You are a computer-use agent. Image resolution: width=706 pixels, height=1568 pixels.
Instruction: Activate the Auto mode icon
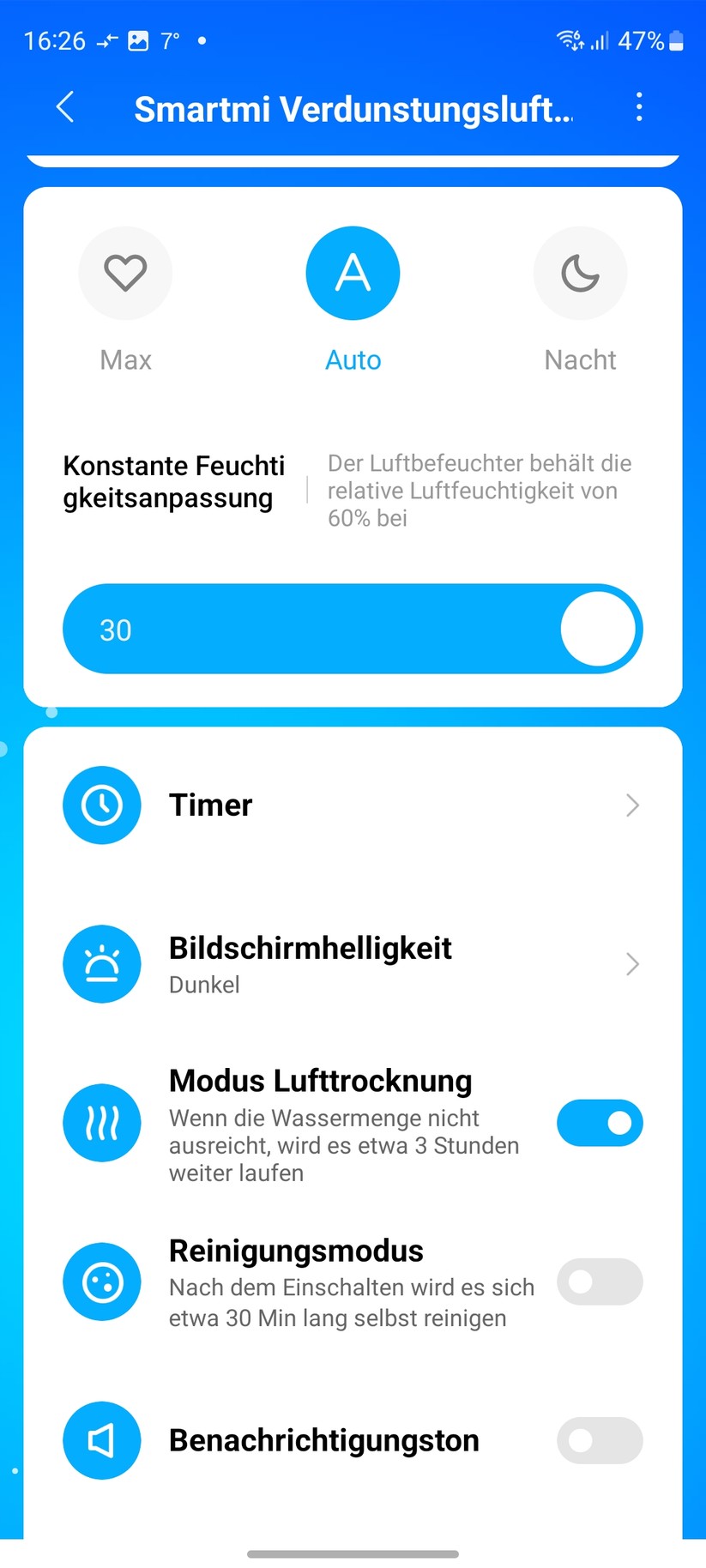tap(353, 273)
